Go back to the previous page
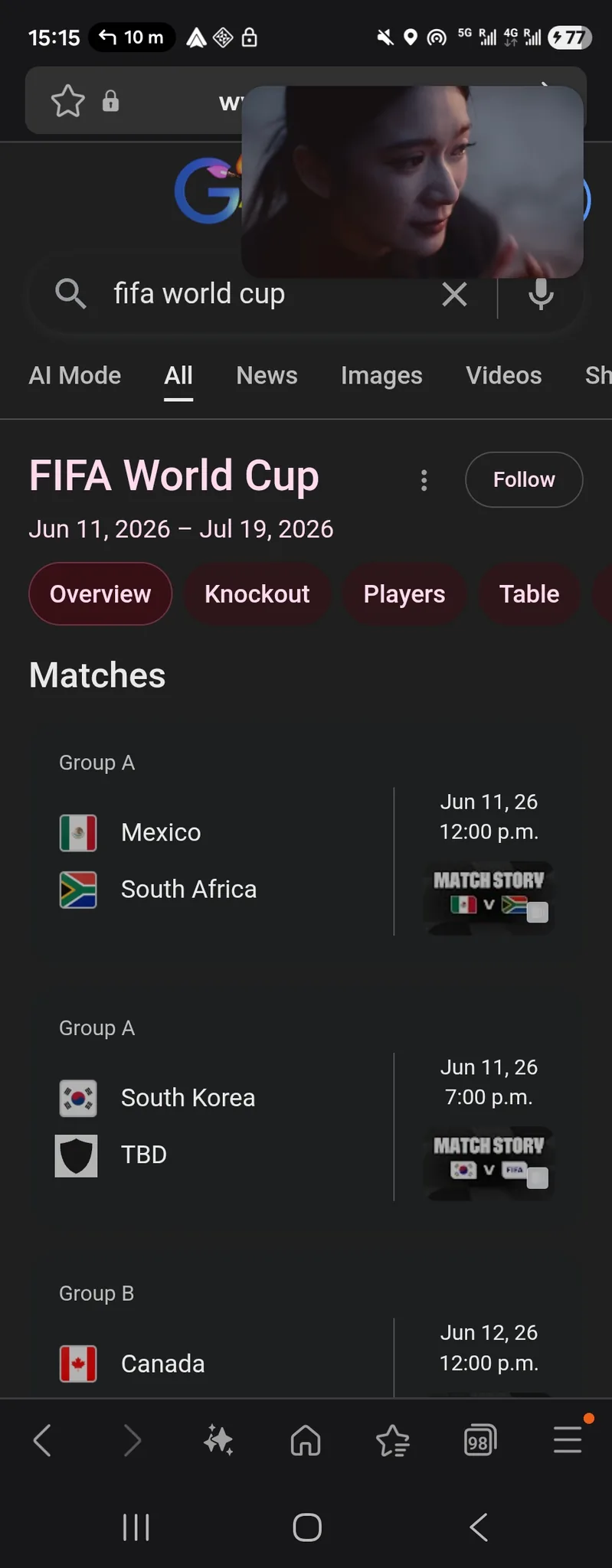 click(43, 1440)
